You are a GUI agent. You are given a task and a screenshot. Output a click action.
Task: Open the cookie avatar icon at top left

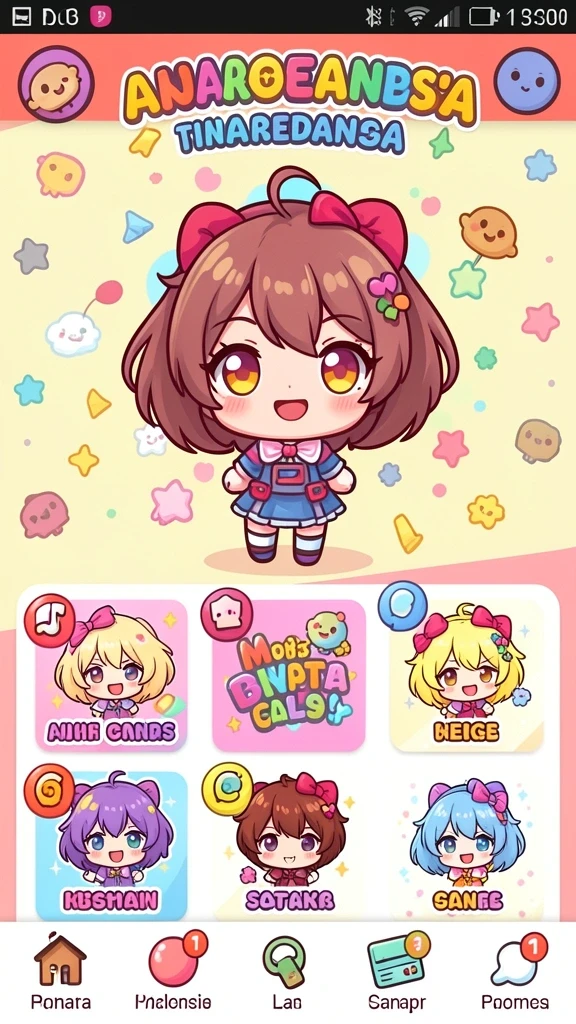click(56, 84)
